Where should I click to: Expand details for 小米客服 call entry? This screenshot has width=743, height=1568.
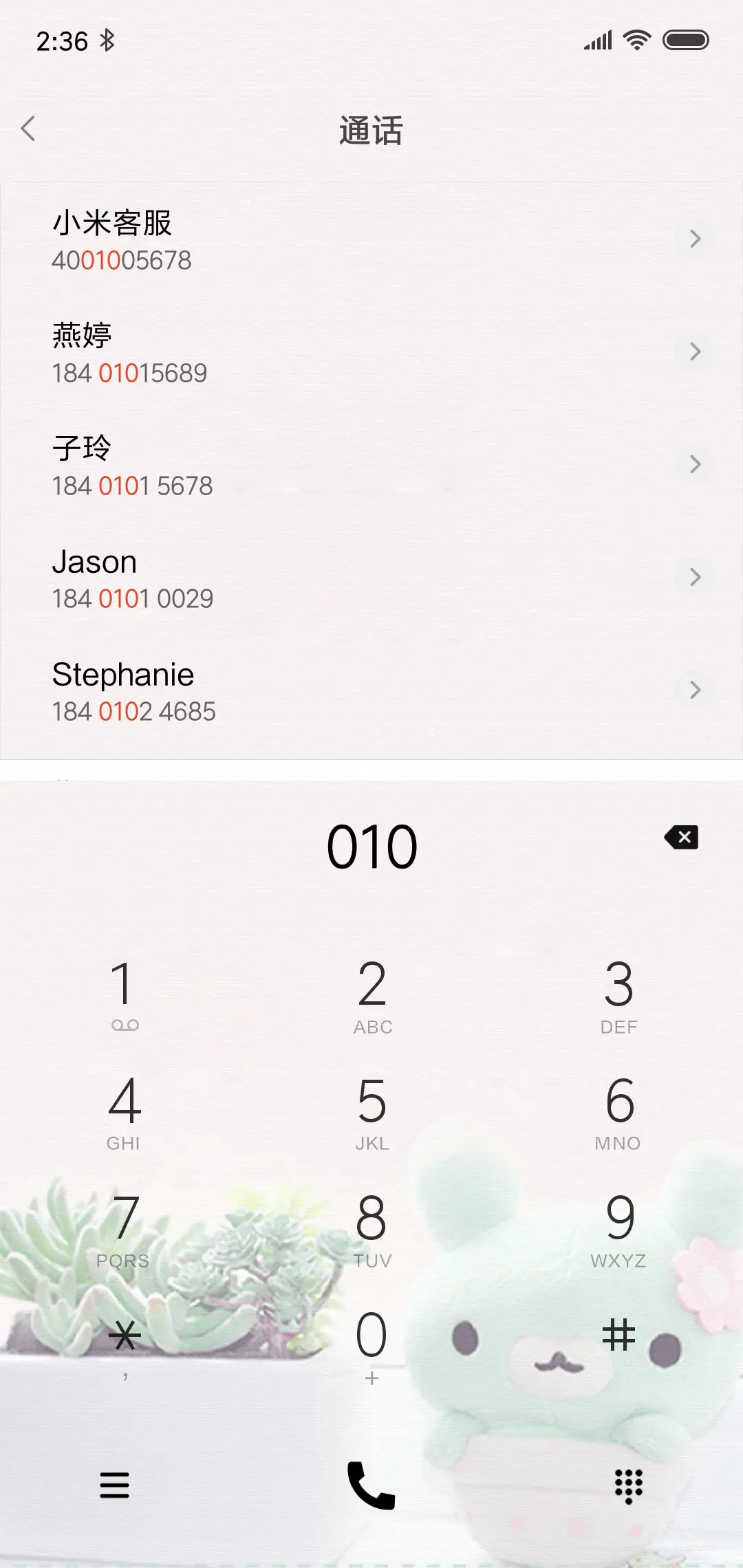click(x=695, y=239)
